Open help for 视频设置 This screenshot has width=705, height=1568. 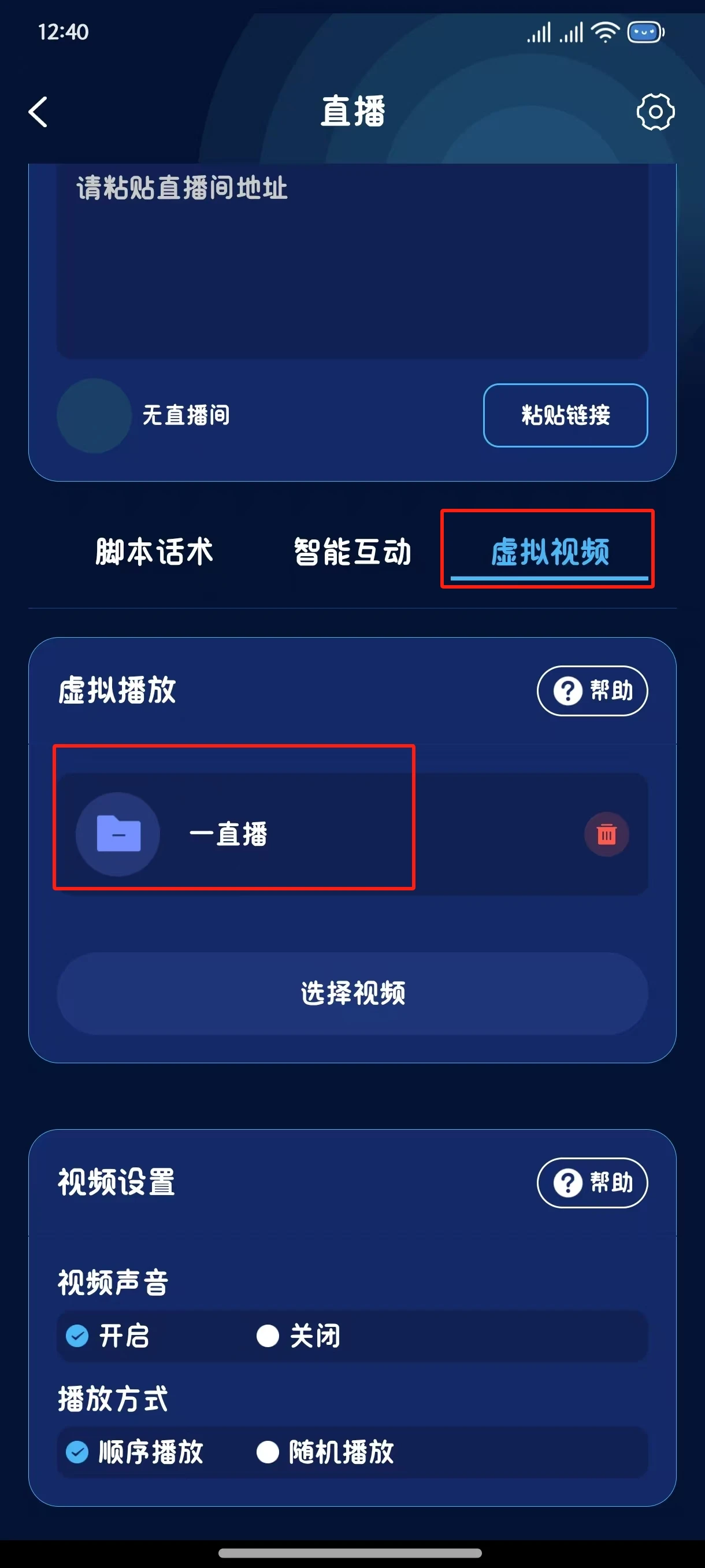click(592, 1183)
